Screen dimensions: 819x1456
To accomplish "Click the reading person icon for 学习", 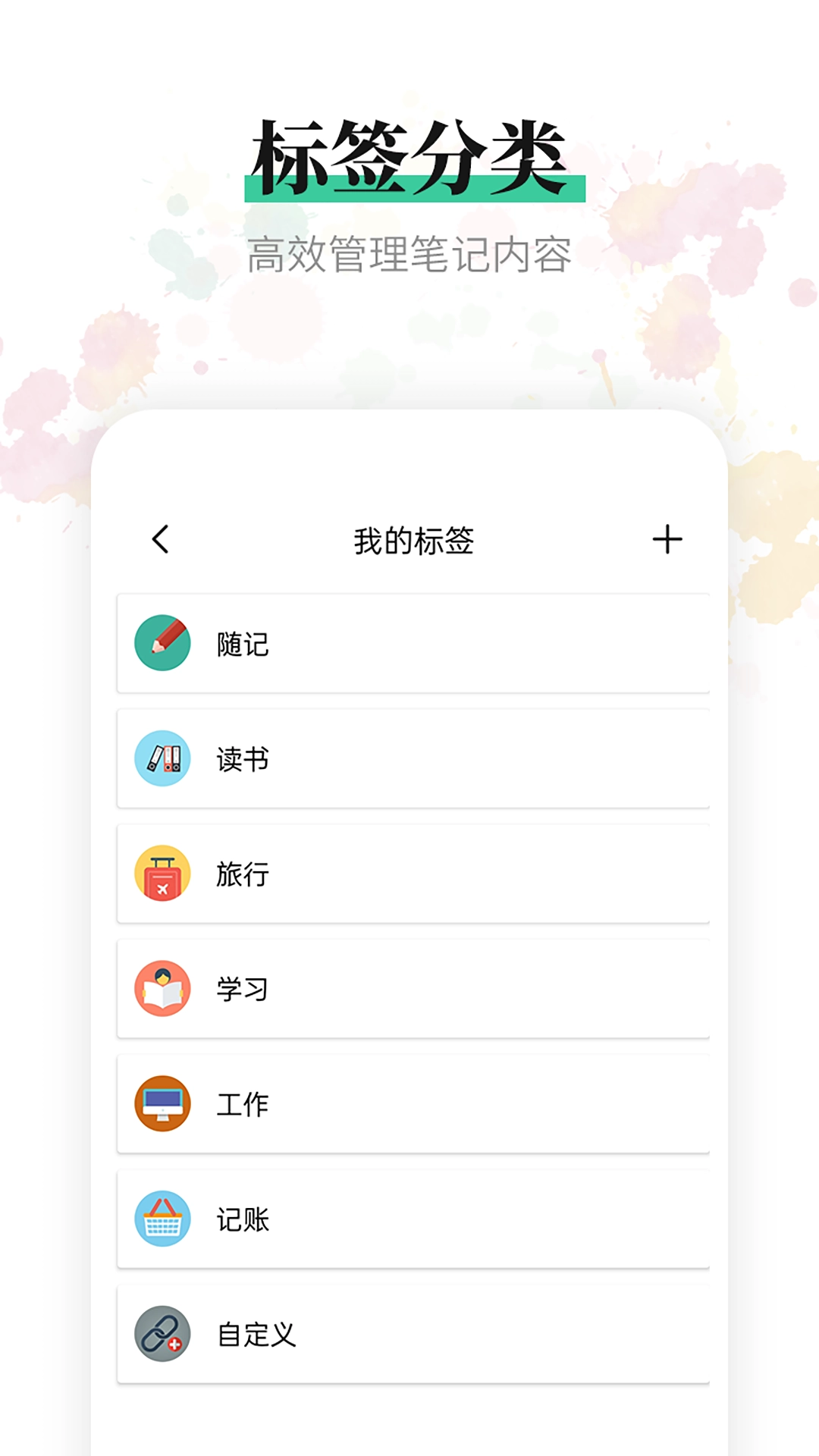I will [162, 988].
